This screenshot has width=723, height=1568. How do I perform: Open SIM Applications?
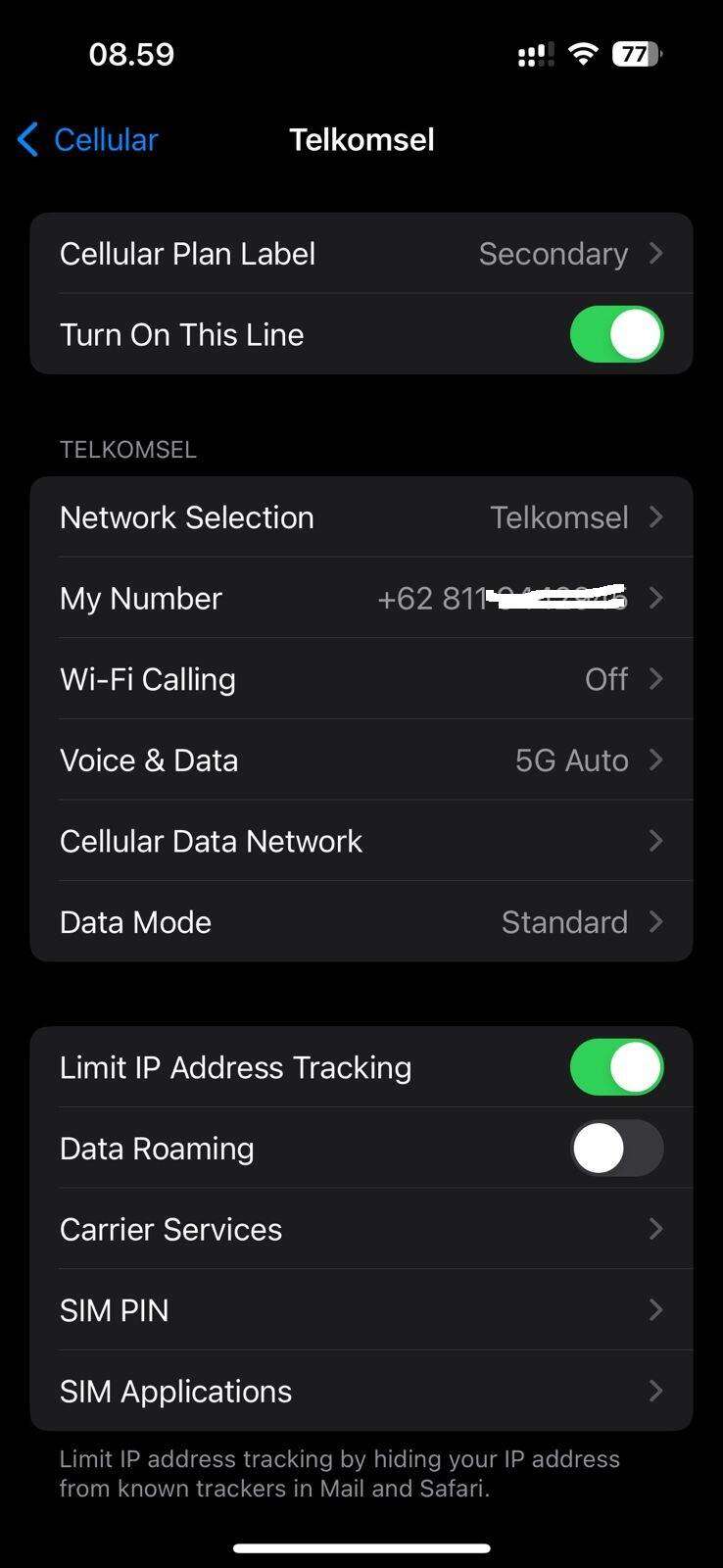click(361, 1391)
